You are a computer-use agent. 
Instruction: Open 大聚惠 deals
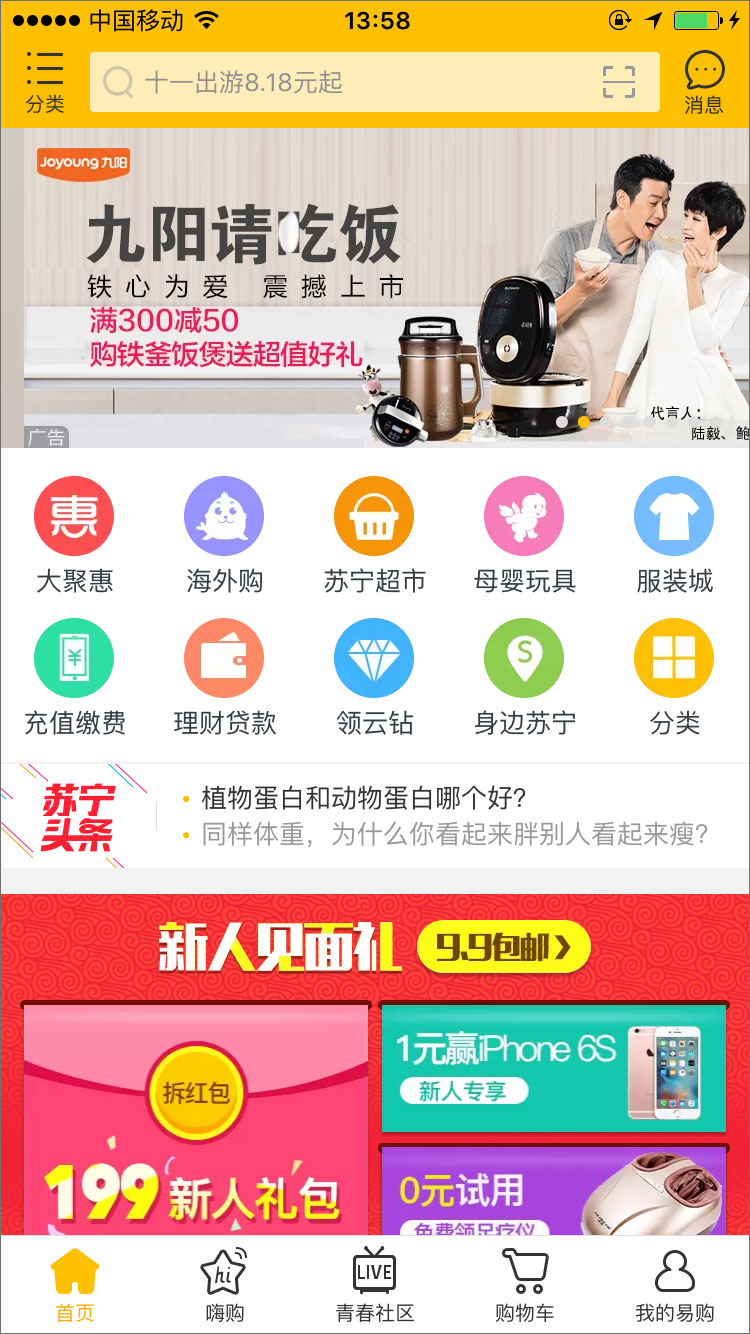74,535
